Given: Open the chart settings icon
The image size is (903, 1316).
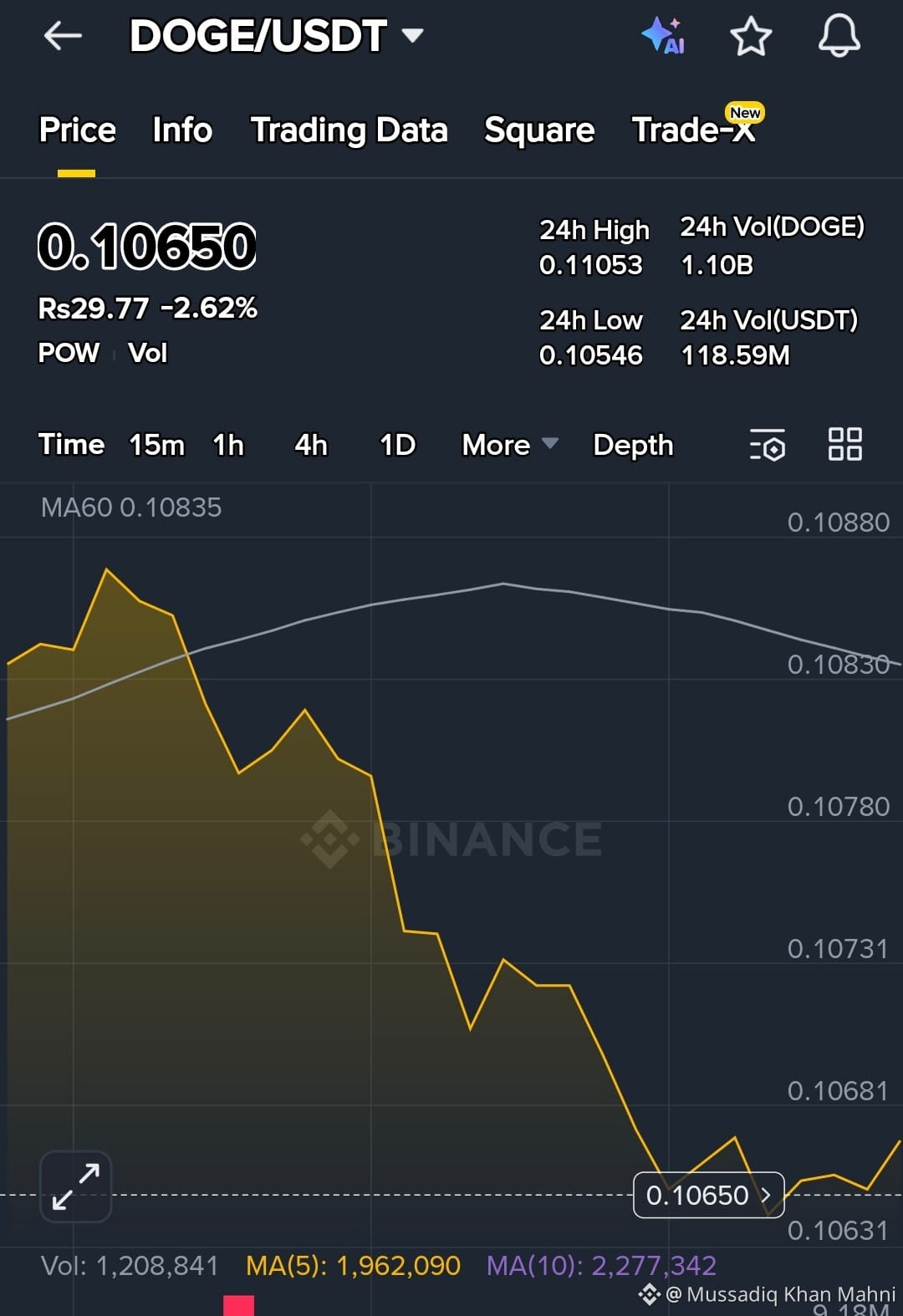Looking at the screenshot, I should coord(768,445).
